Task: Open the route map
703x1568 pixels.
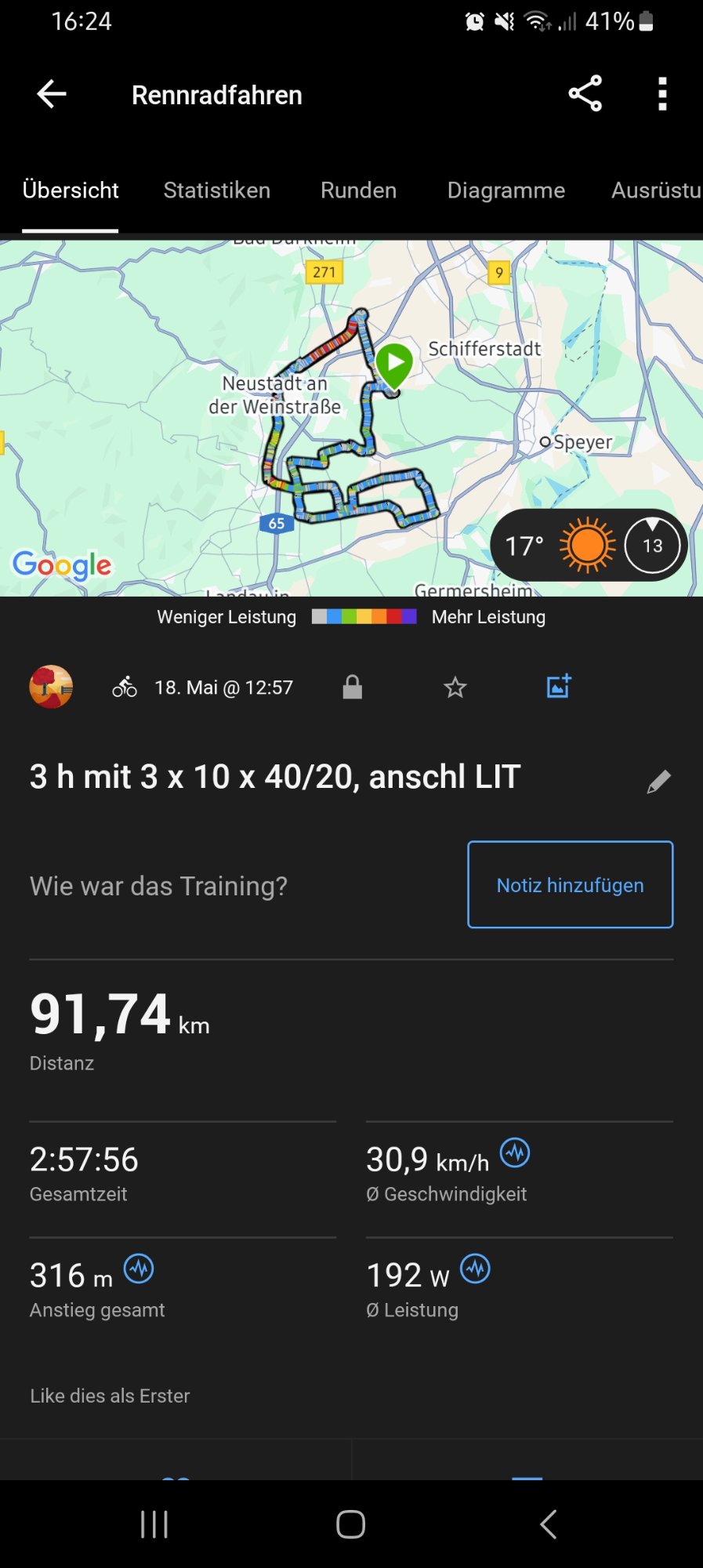Action: pos(235,439)
